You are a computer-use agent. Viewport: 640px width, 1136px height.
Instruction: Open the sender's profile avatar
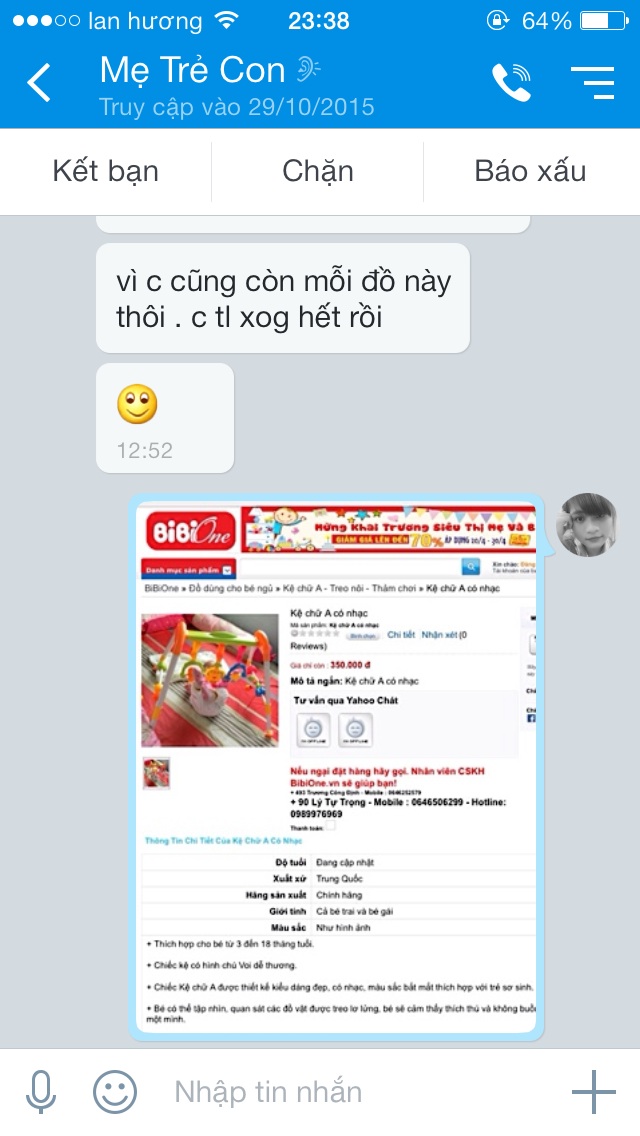587,524
